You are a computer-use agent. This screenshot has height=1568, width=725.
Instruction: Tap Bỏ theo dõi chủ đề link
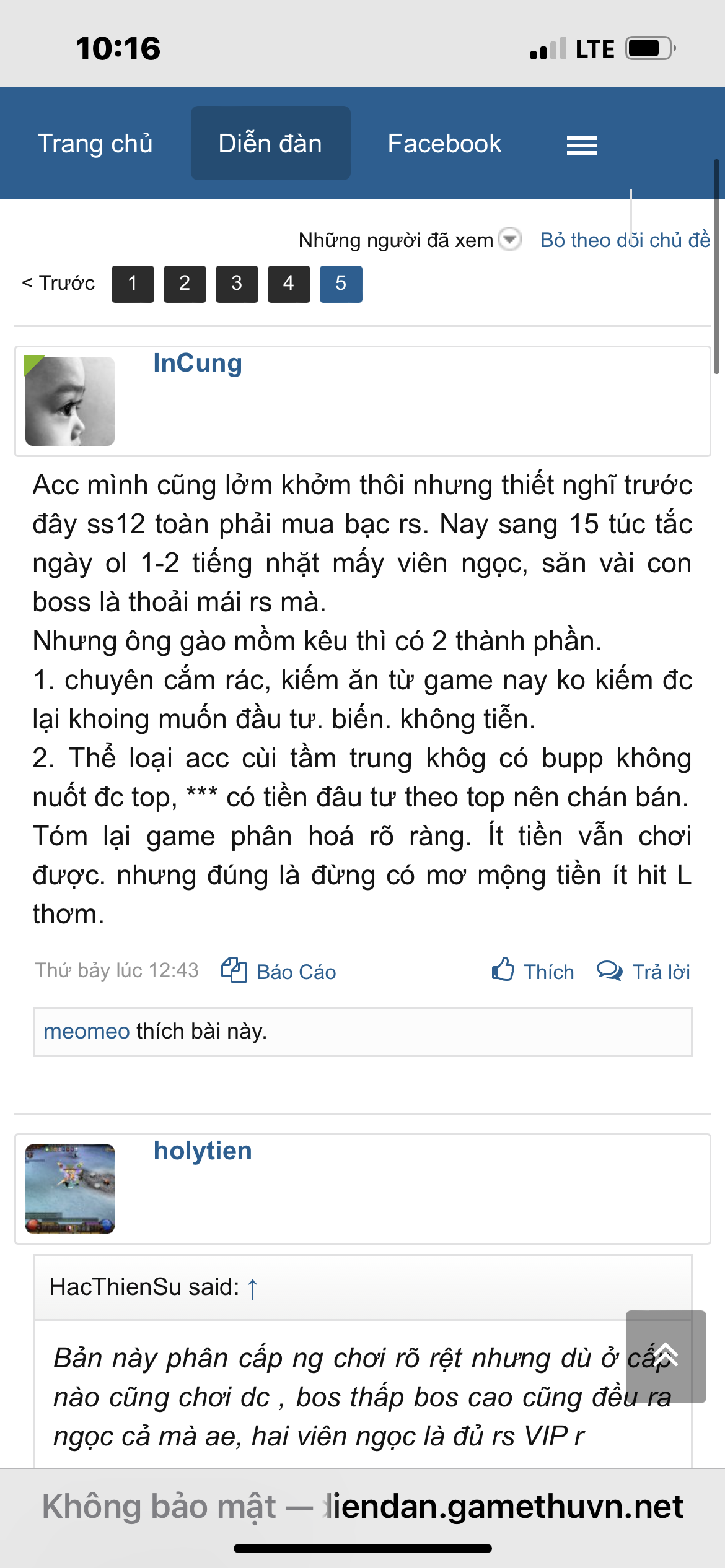pos(625,240)
